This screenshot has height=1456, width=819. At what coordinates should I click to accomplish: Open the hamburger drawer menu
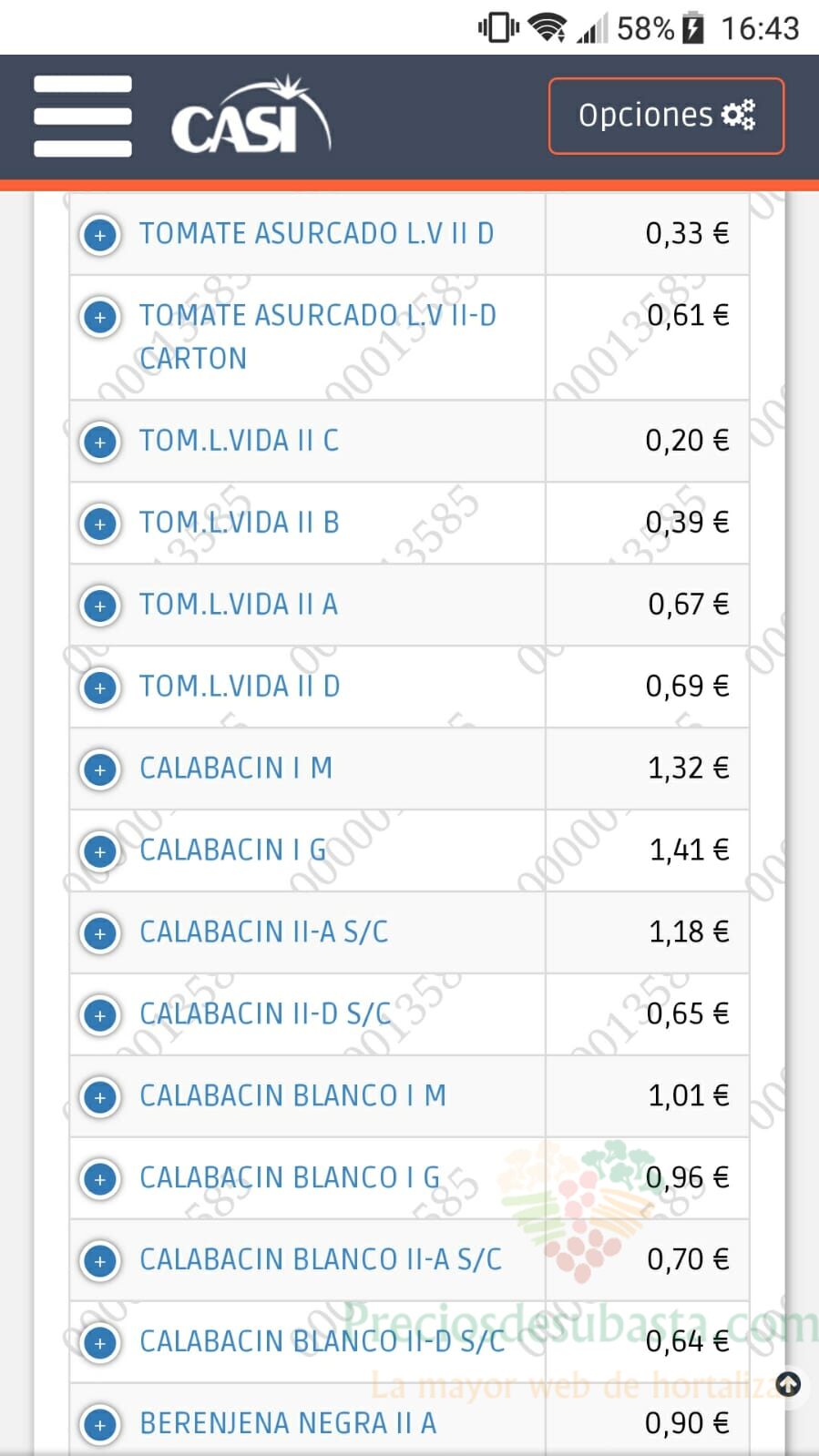(x=83, y=117)
